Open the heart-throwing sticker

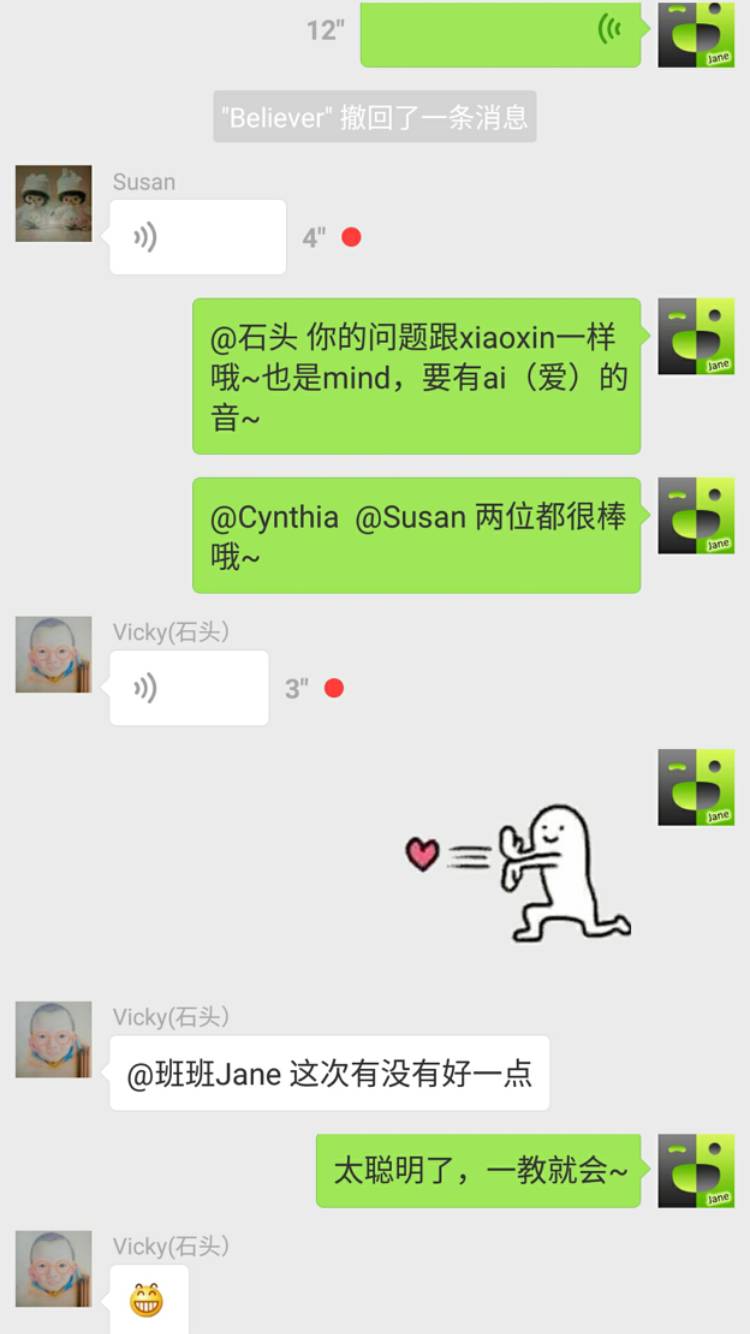click(x=517, y=874)
